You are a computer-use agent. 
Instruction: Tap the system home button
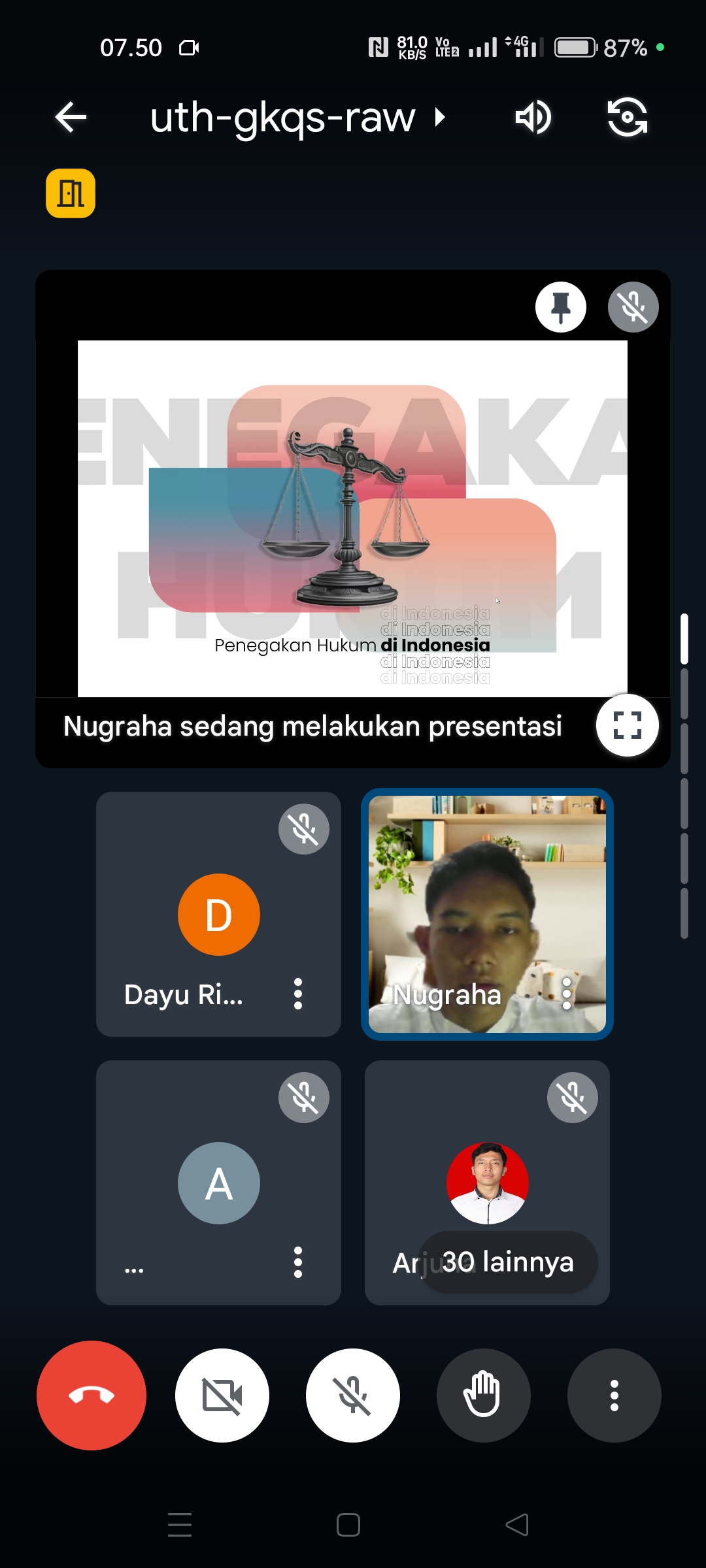[x=348, y=1525]
